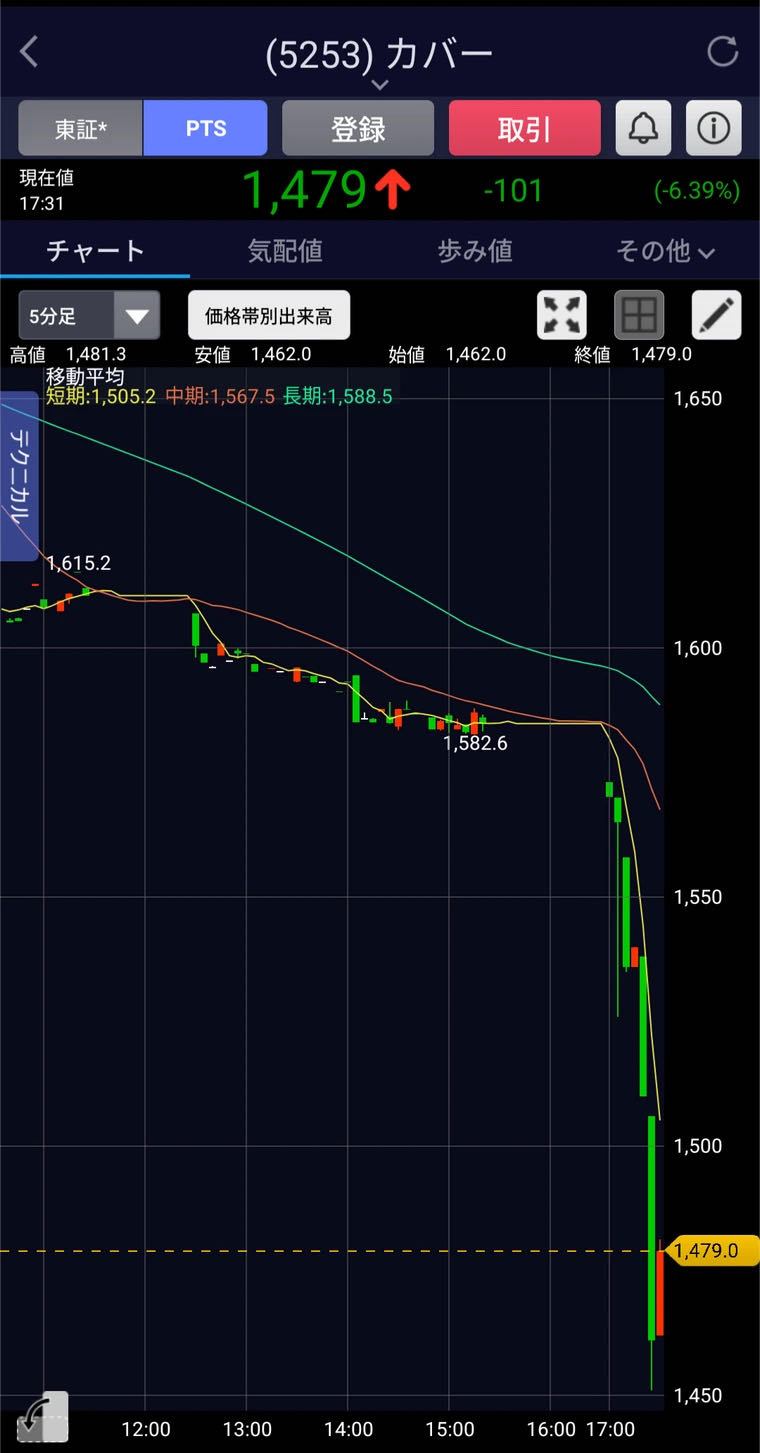Go back using the top-left arrow

click(x=29, y=52)
